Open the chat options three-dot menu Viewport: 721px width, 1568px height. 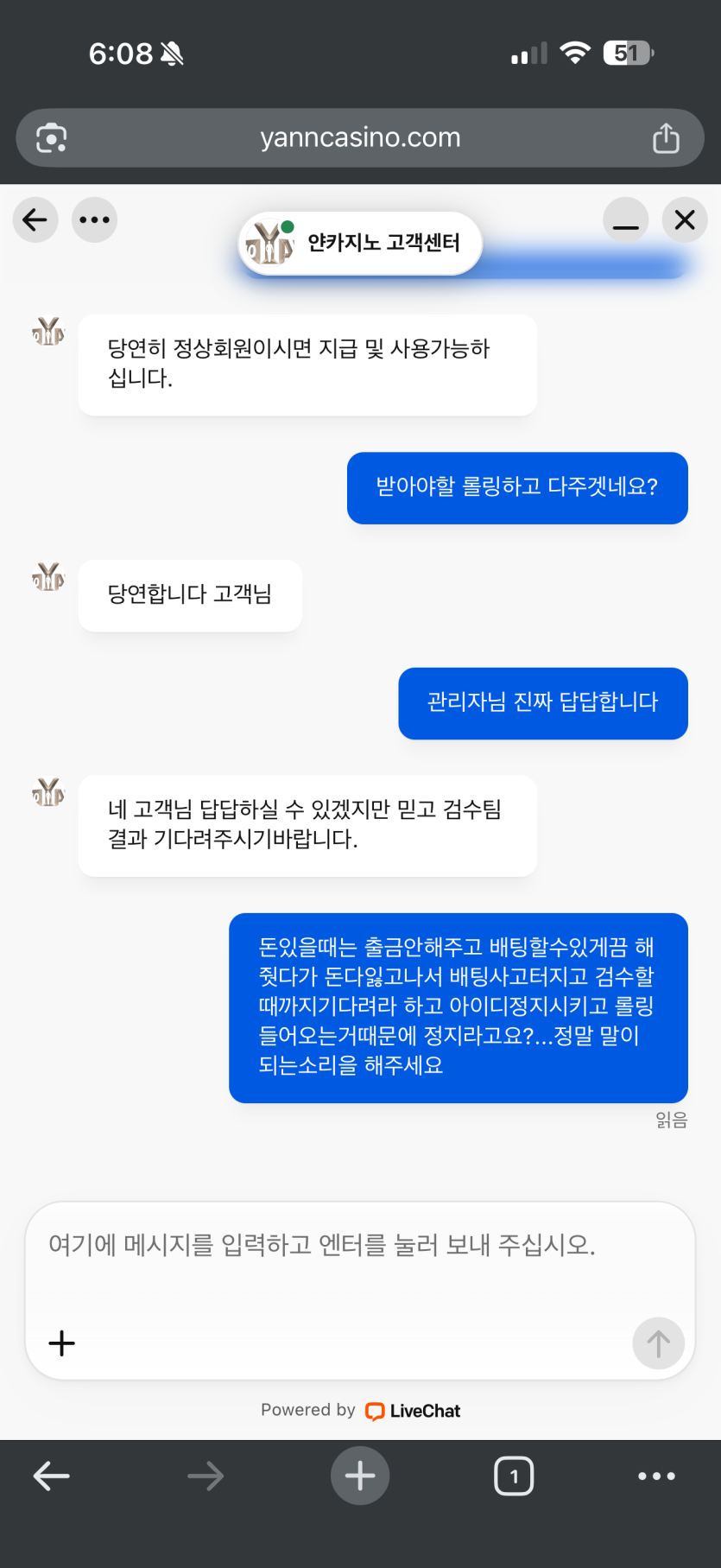(94, 220)
